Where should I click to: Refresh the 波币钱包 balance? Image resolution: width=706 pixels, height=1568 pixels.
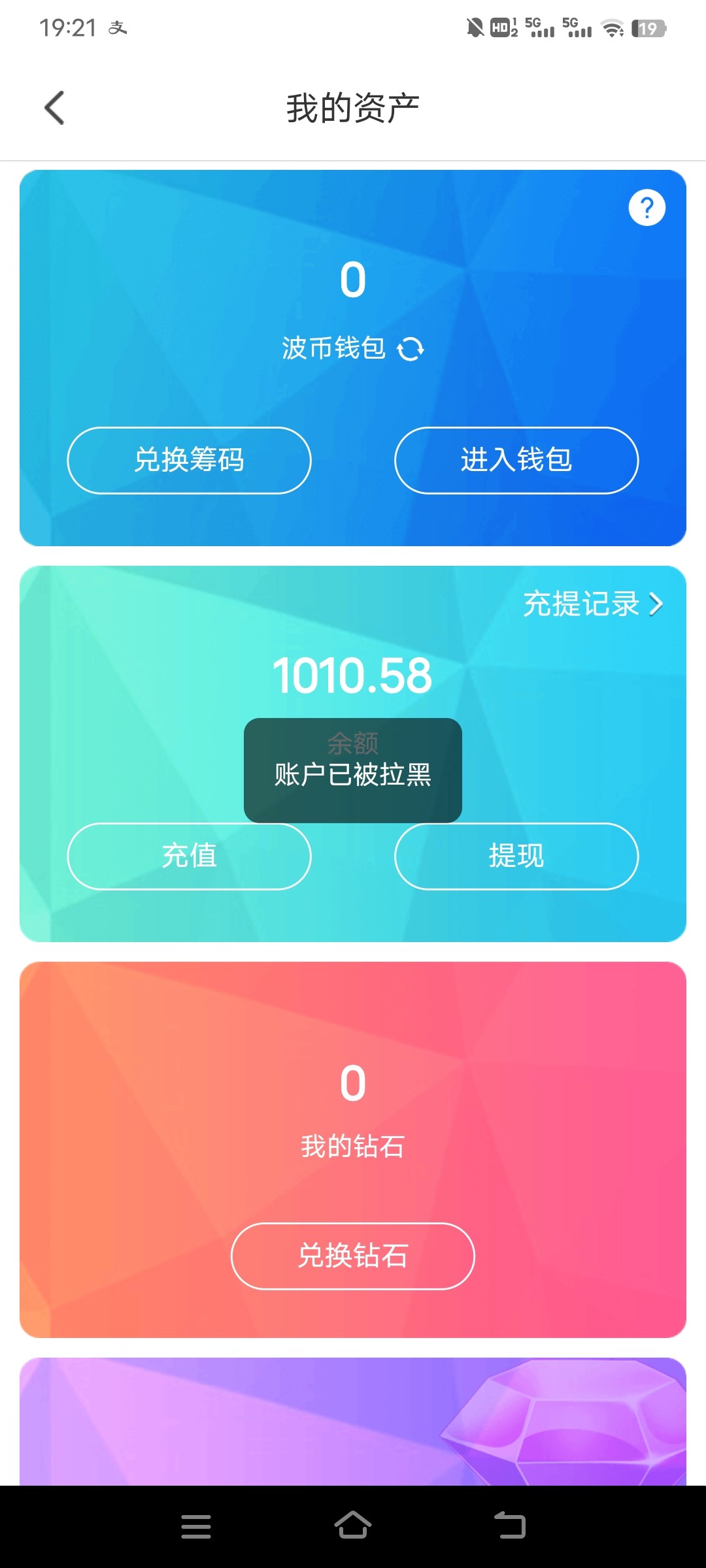[x=411, y=349]
